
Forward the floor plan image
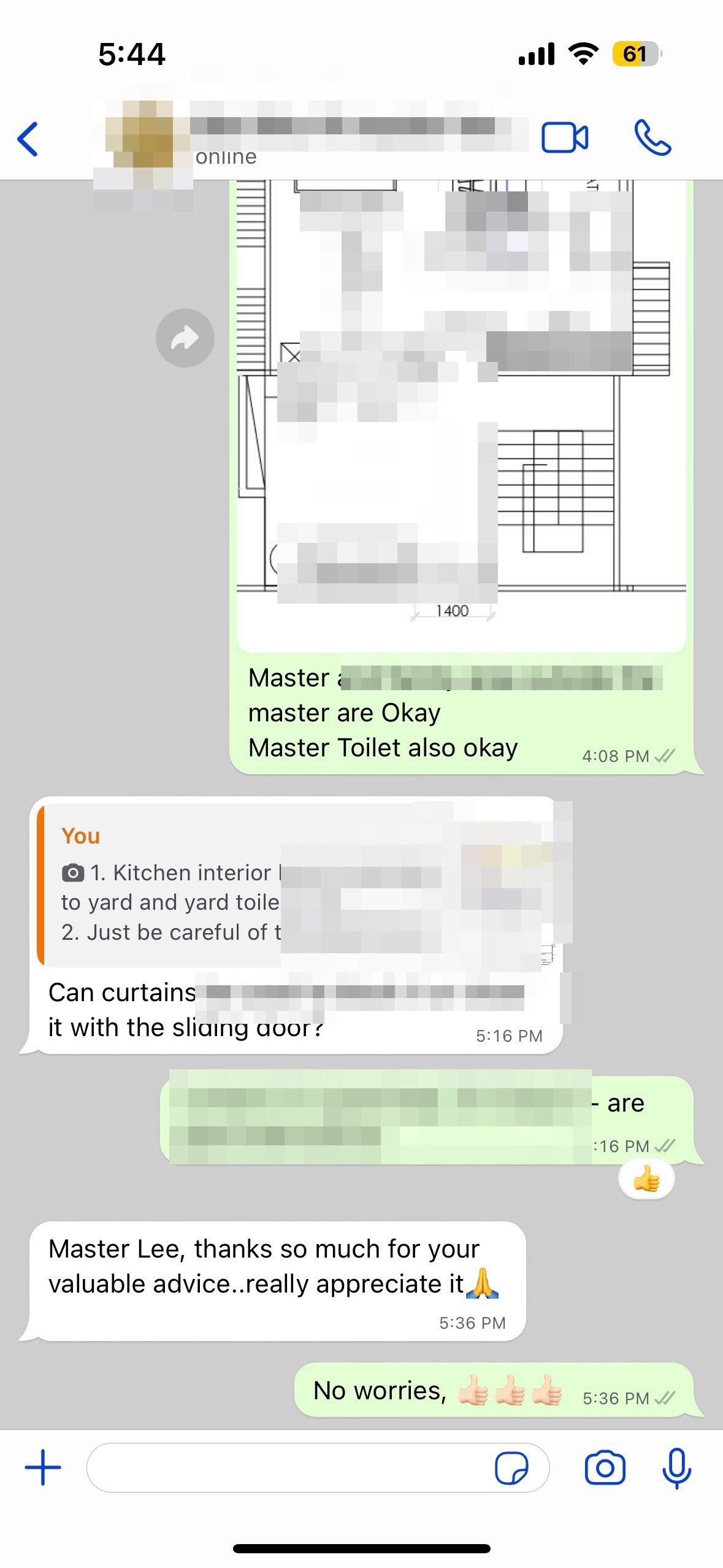coord(185,338)
